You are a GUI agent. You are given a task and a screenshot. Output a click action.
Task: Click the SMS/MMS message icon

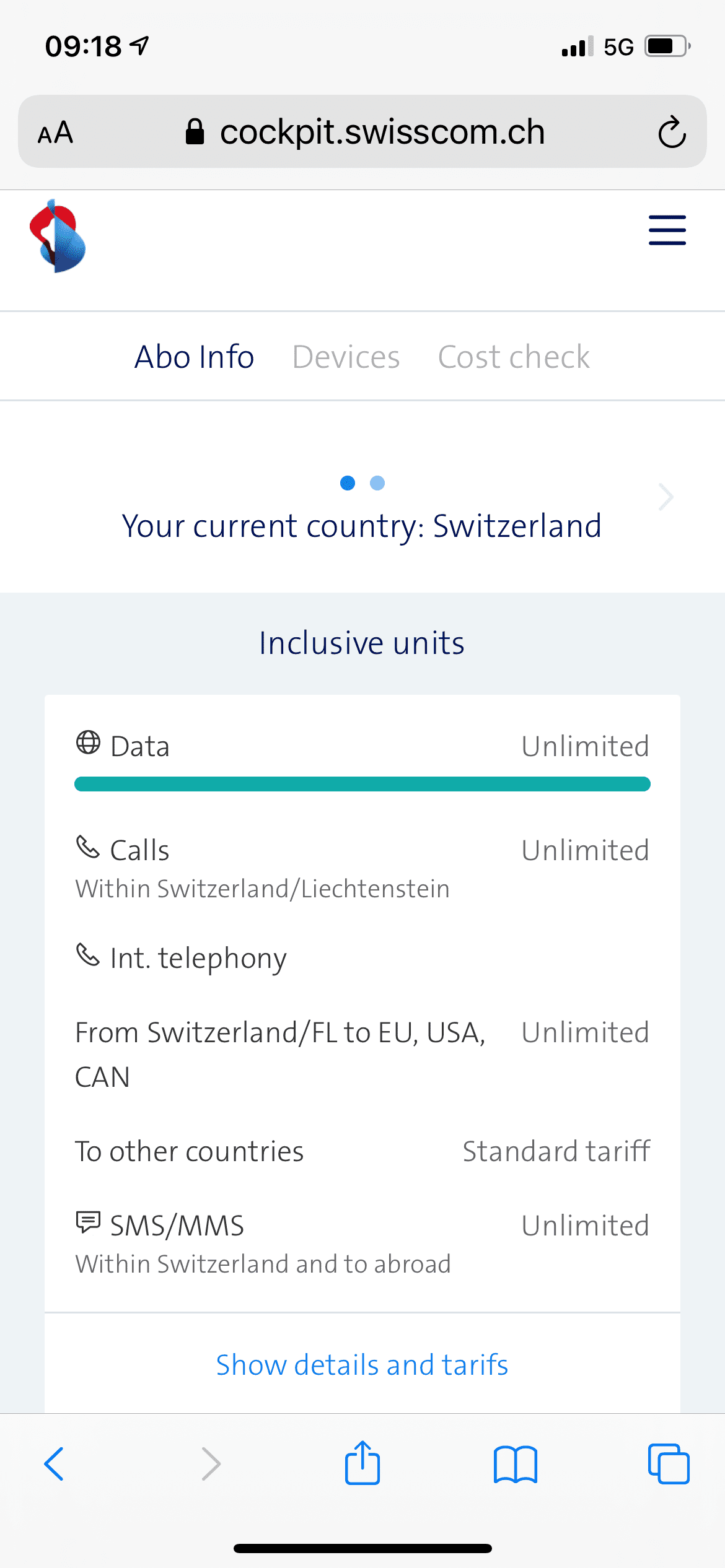tap(87, 1221)
